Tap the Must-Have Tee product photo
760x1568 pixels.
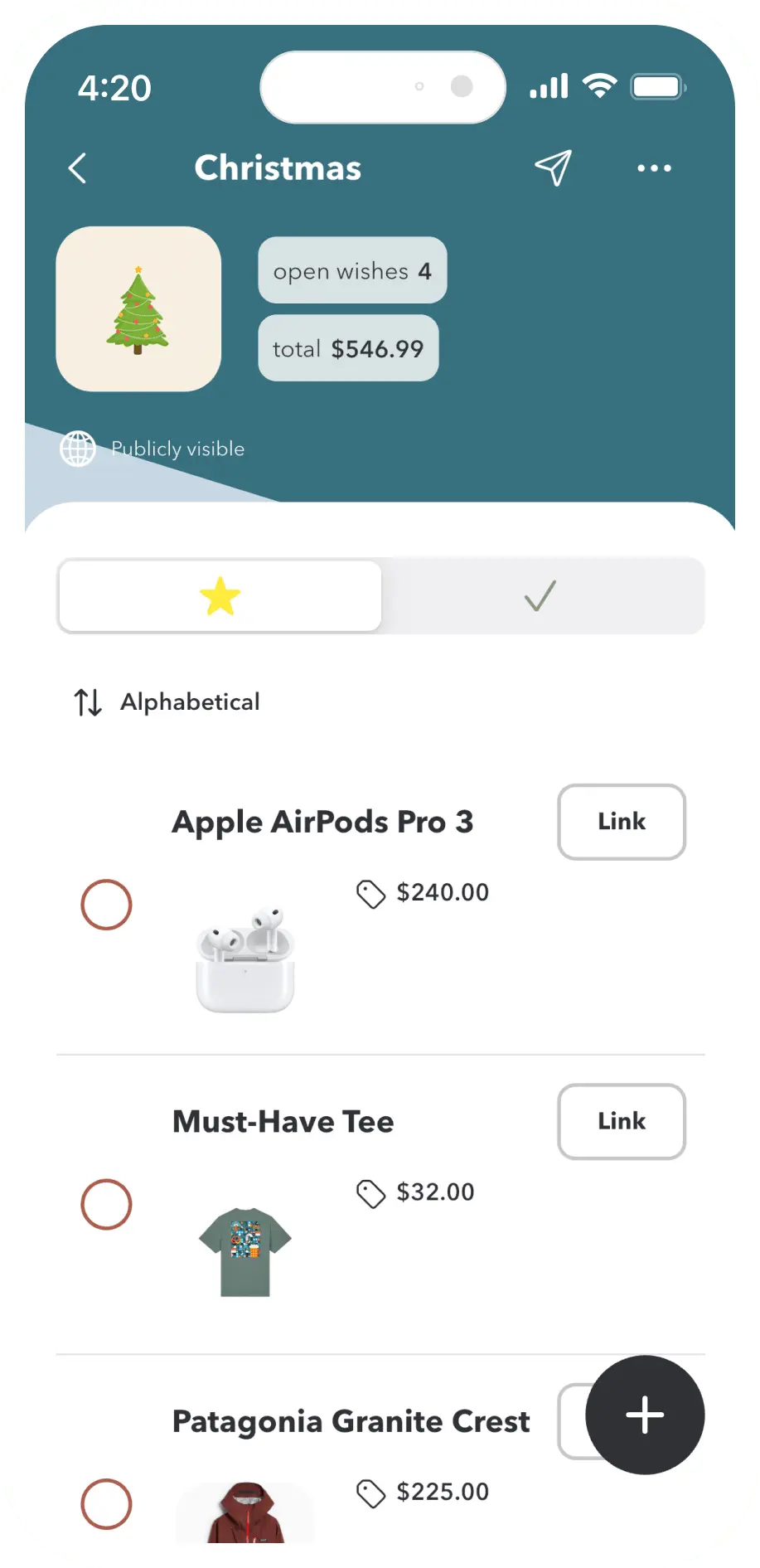coord(244,1250)
